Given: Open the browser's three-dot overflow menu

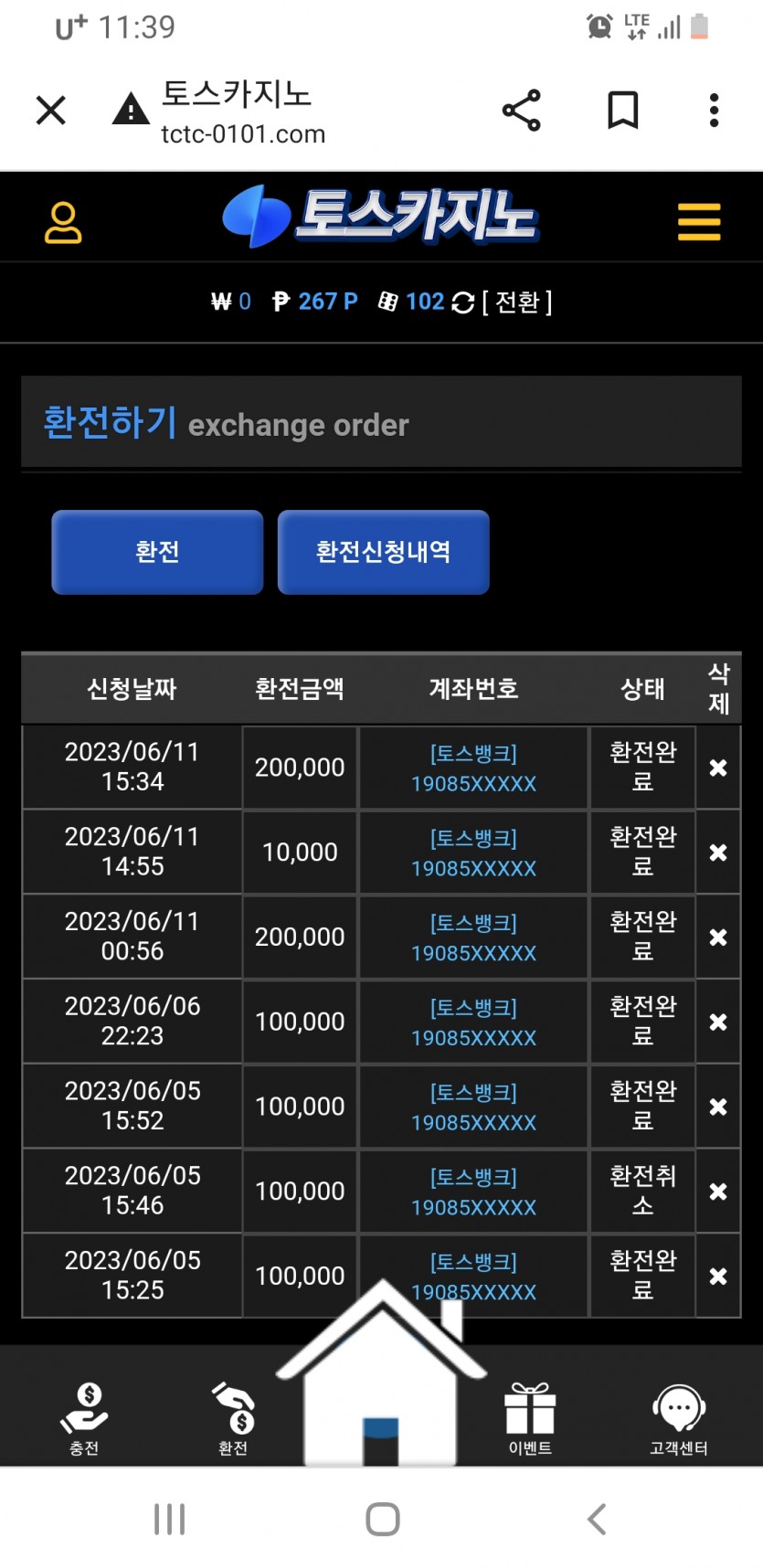Looking at the screenshot, I should 714,111.
